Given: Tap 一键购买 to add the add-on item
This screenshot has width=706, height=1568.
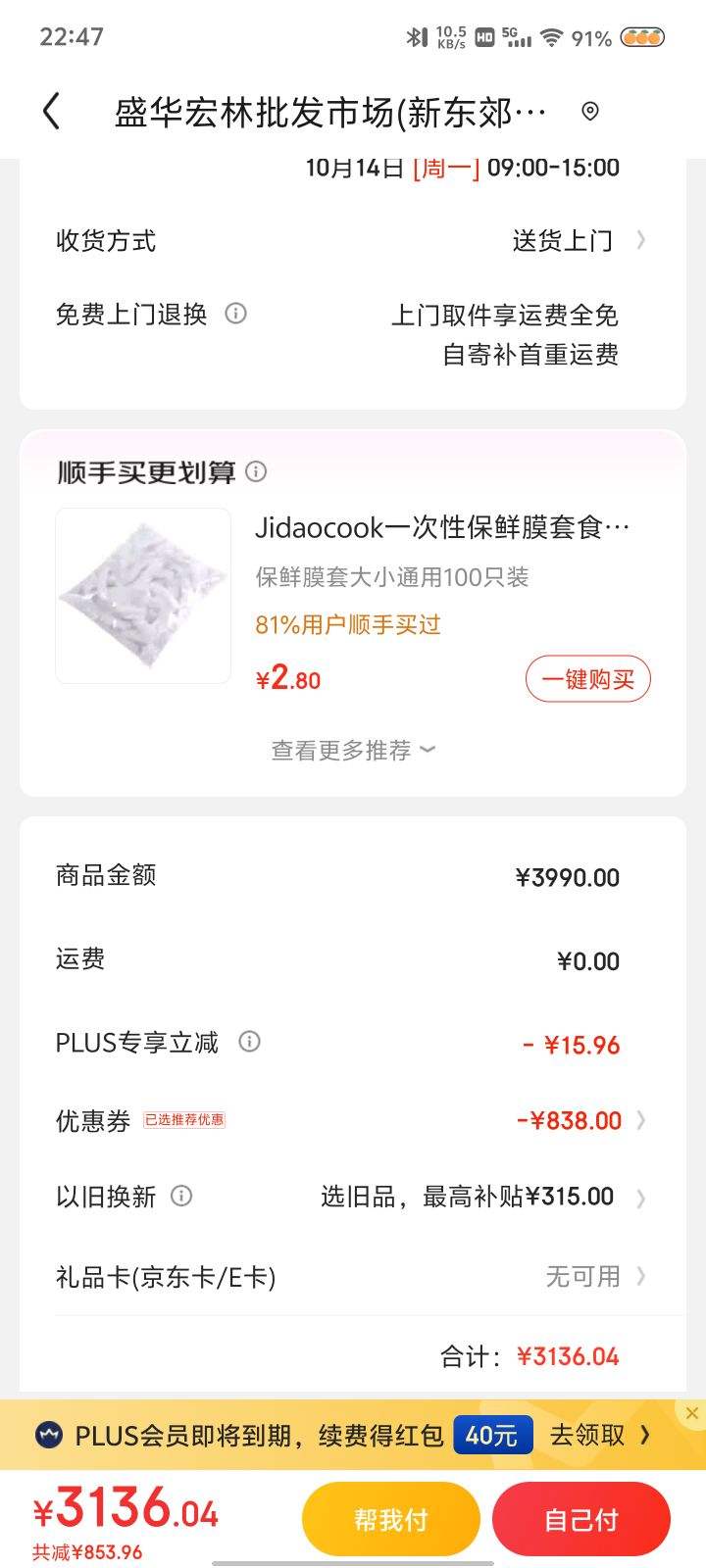Looking at the screenshot, I should (x=587, y=679).
